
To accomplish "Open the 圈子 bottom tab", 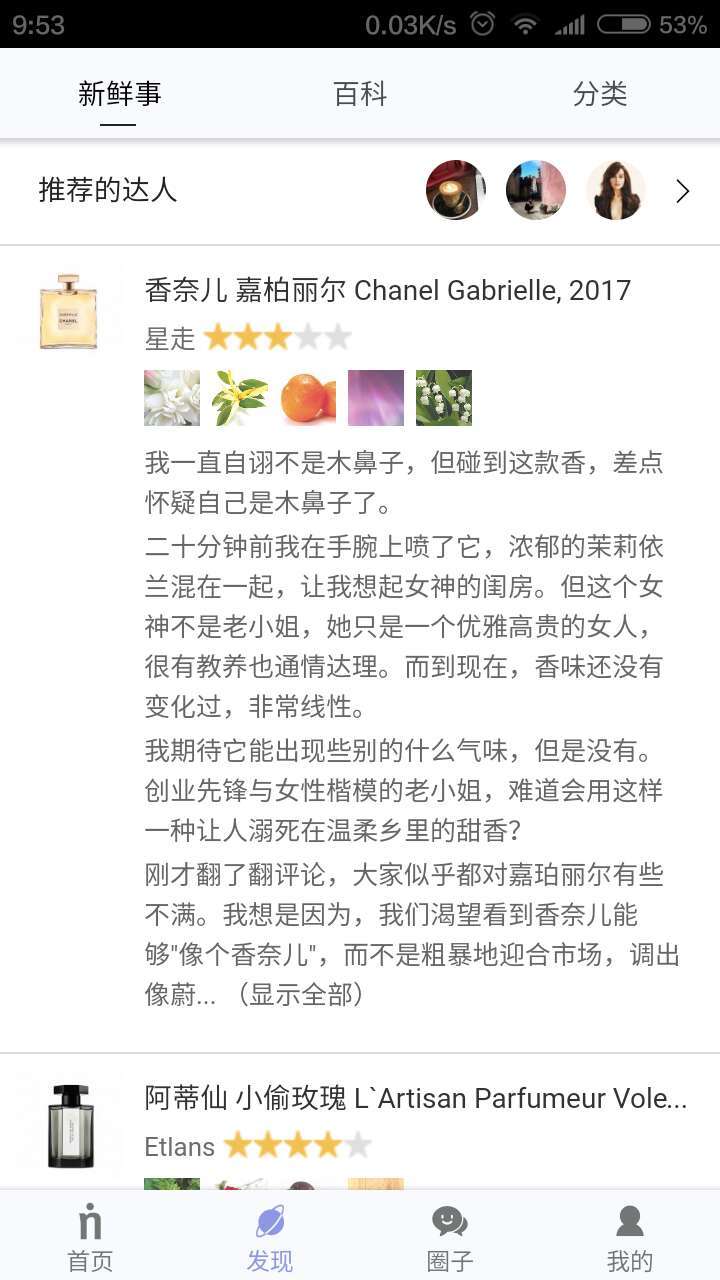I will click(450, 1238).
